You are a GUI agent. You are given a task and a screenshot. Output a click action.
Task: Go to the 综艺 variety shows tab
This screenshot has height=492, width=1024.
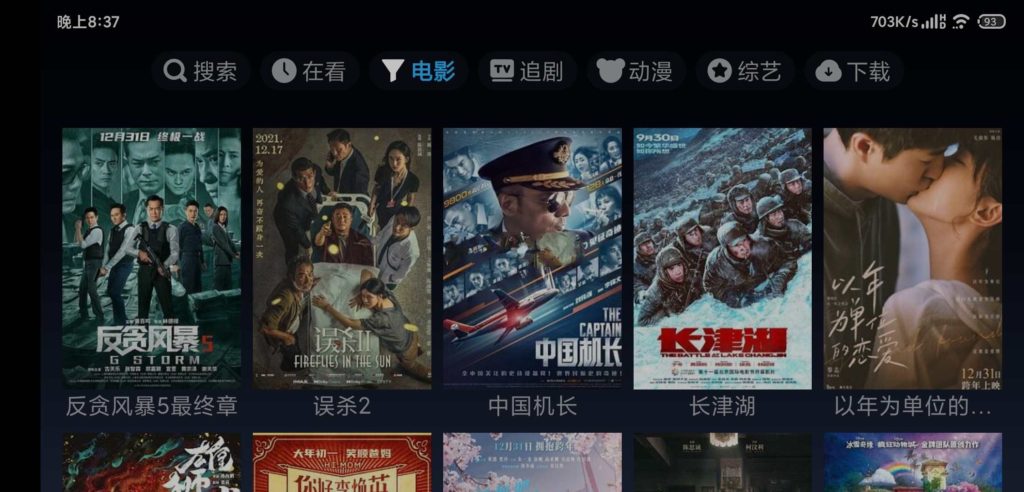pyautogui.click(x=745, y=71)
